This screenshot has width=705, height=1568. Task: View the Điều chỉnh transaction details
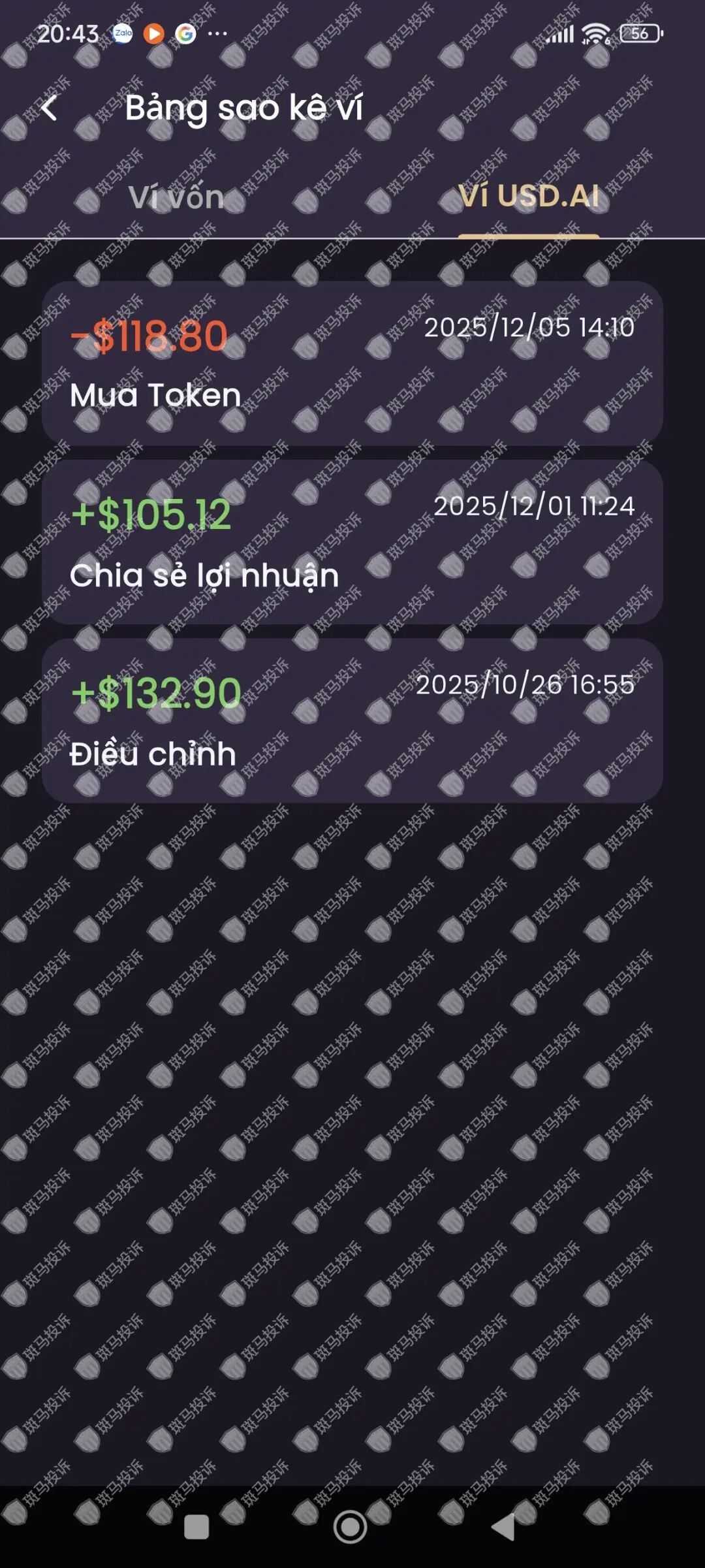coord(352,720)
